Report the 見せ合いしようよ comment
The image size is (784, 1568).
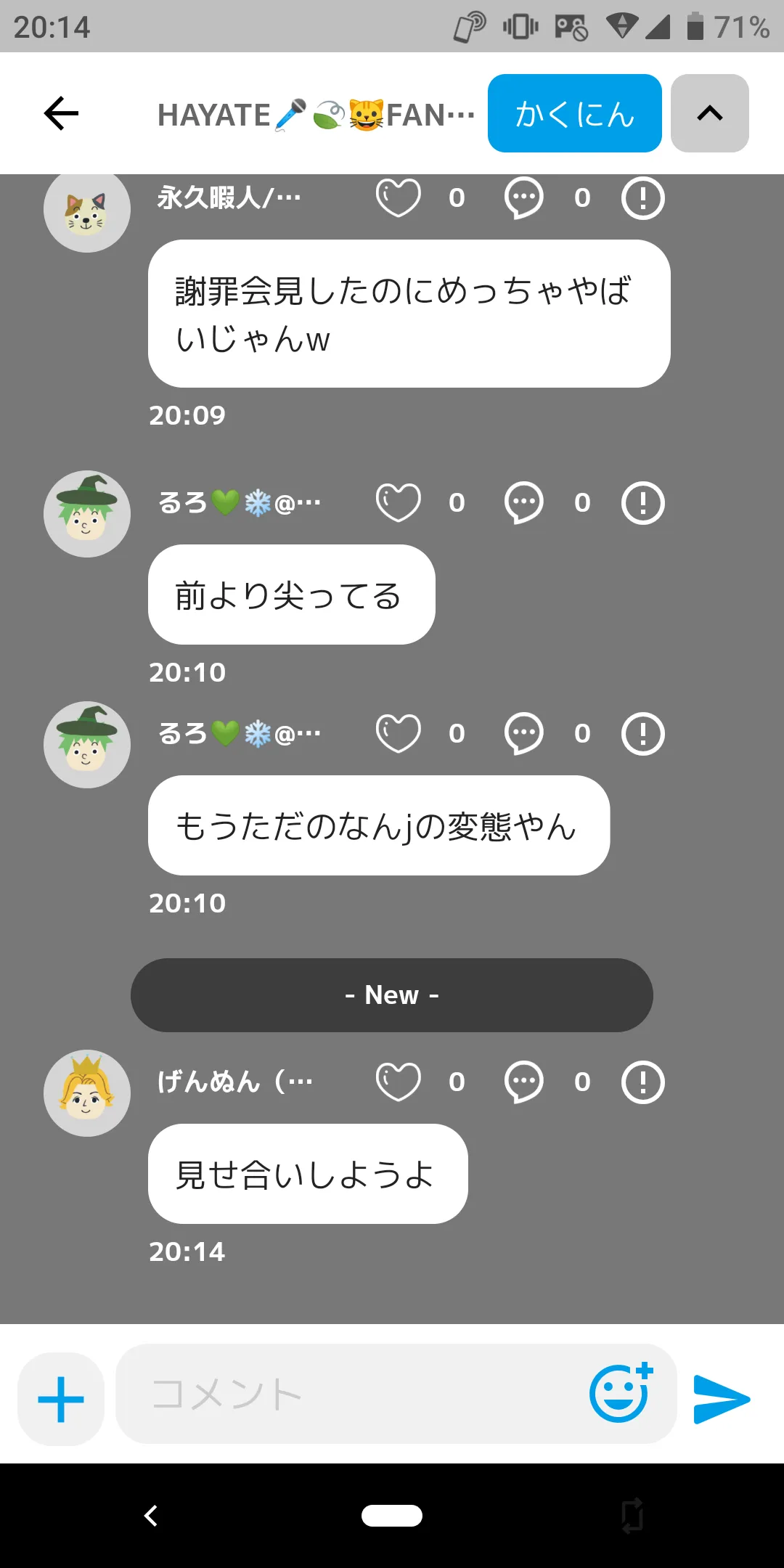tap(642, 1082)
